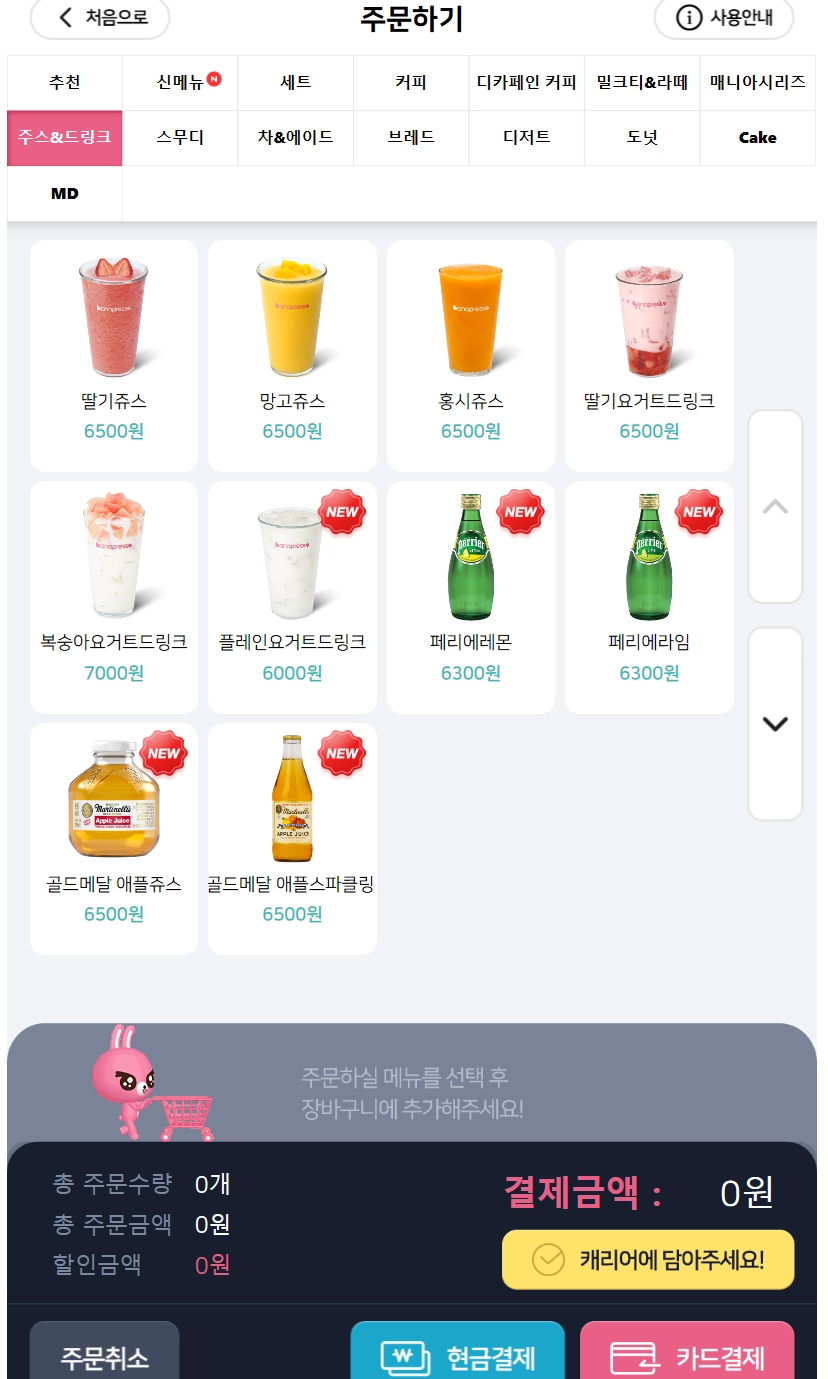Pick the 복숭아요거트드링크 card
Image resolution: width=828 pixels, height=1379 pixels.
coord(114,597)
